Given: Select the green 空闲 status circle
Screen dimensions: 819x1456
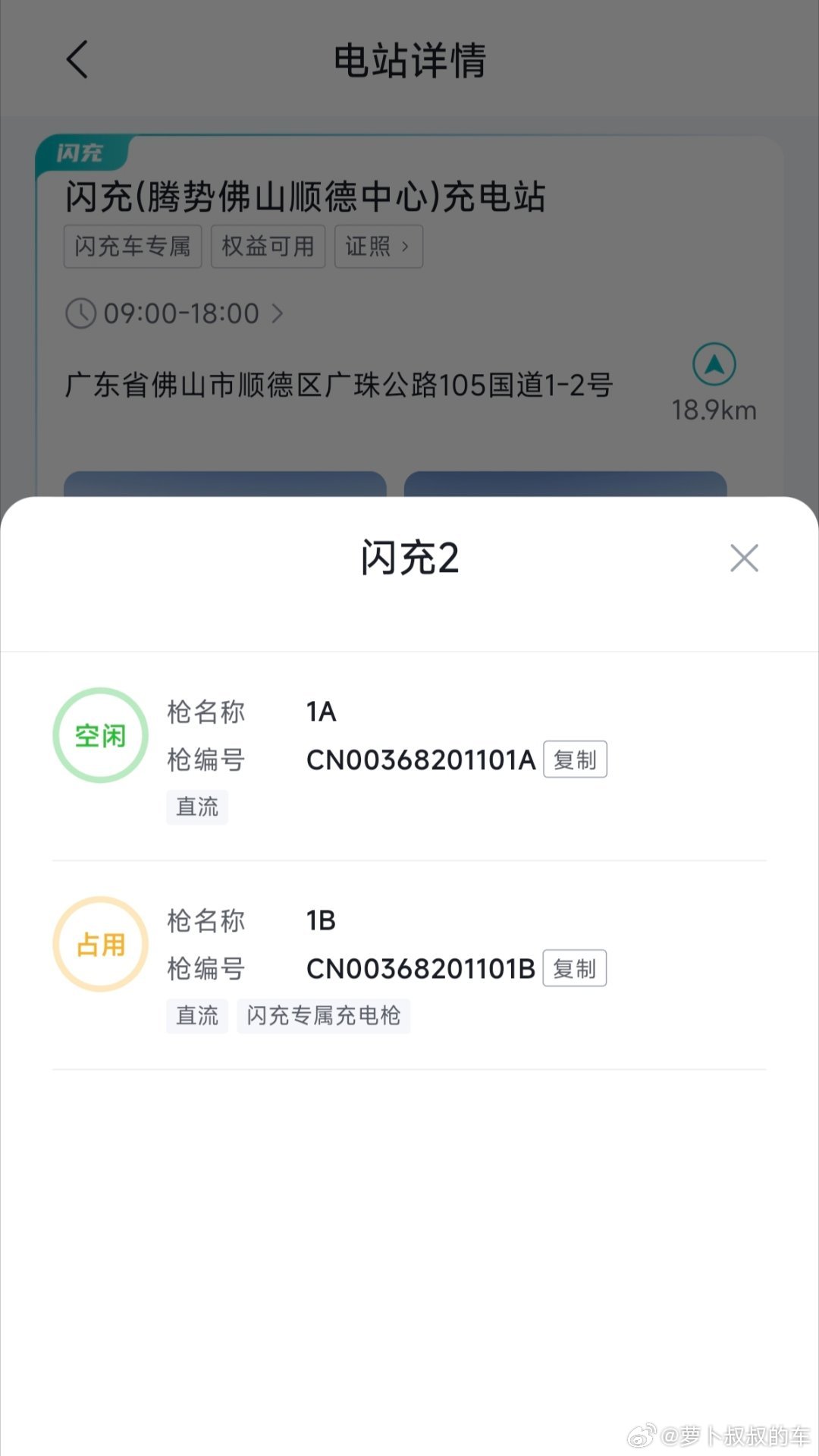Looking at the screenshot, I should pos(99,734).
